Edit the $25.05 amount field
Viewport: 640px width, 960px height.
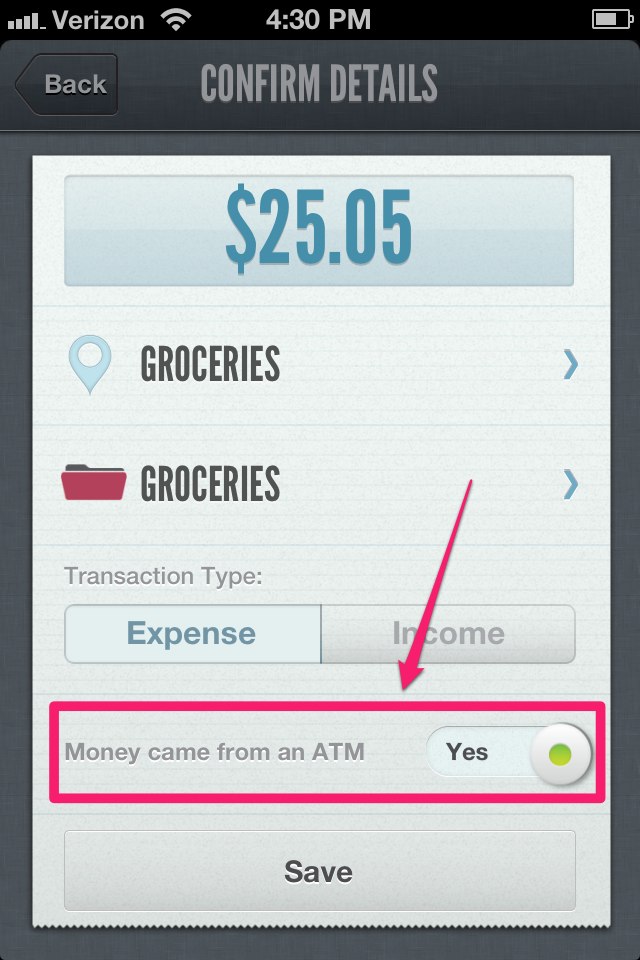point(319,231)
